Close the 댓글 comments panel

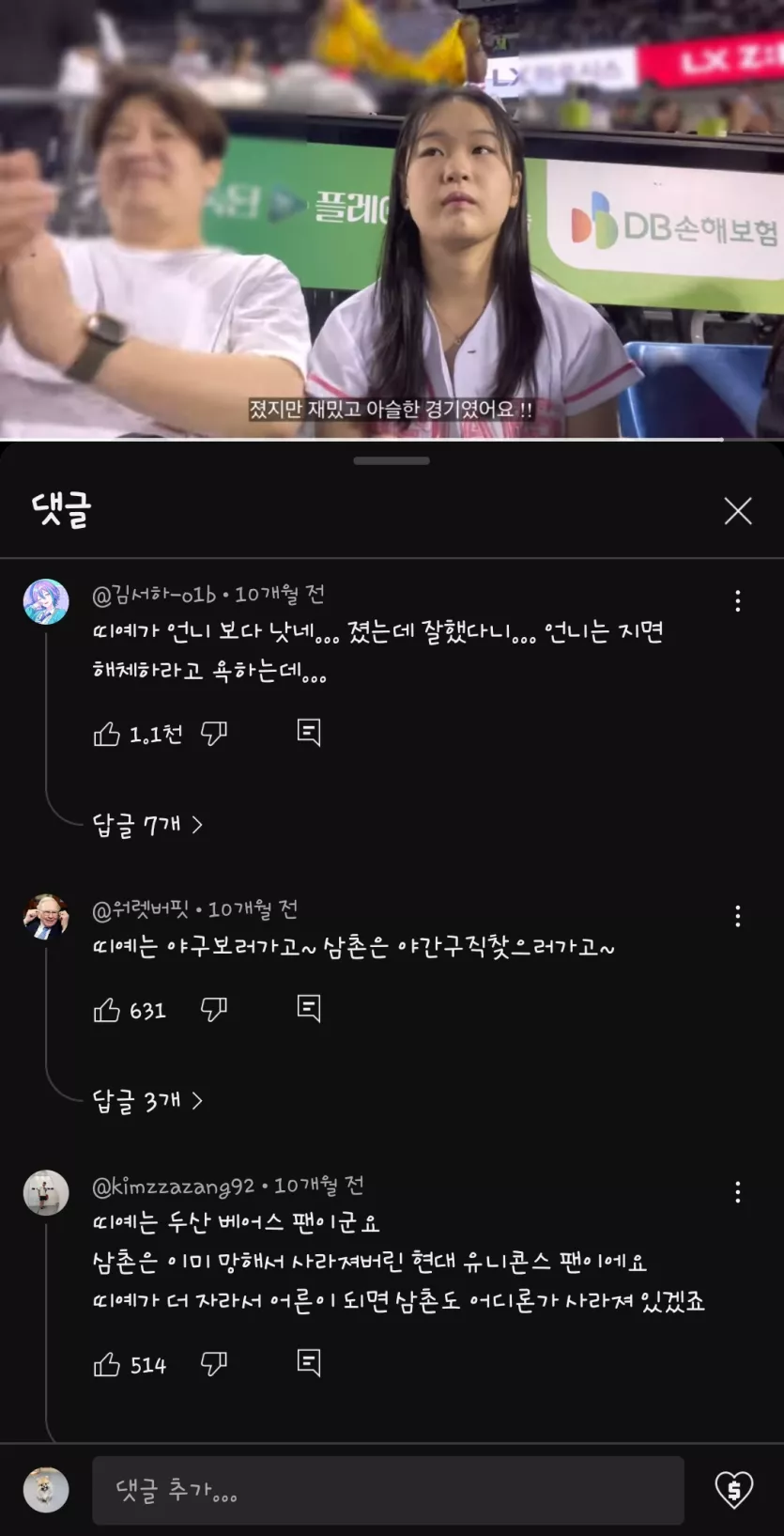tap(738, 511)
